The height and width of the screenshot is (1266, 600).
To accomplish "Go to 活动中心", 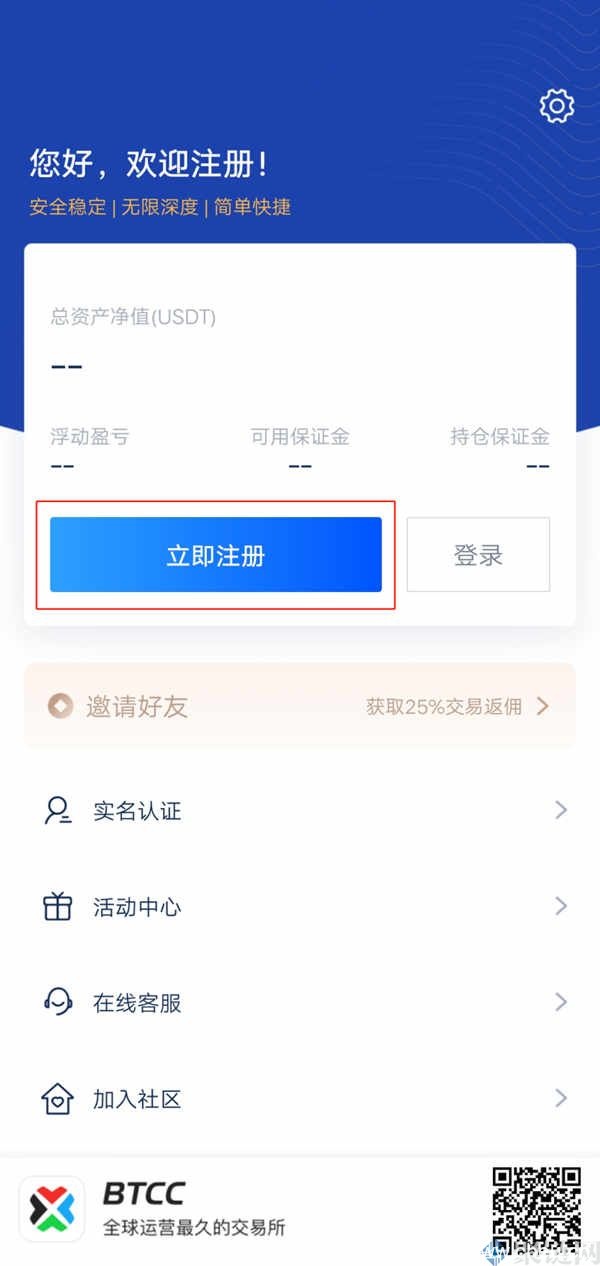I will [x=300, y=907].
